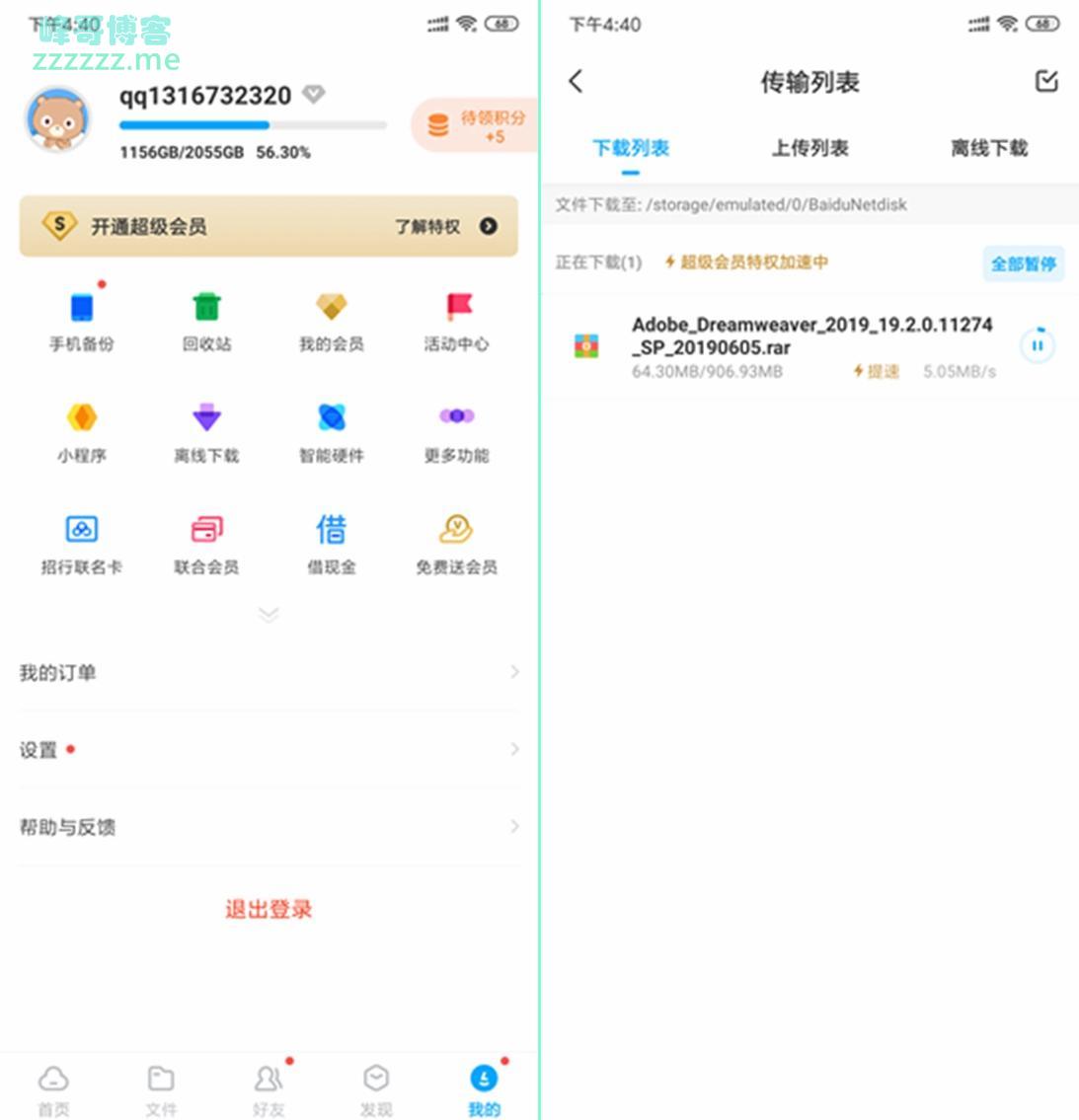Open 我的订单 row
The height and width of the screenshot is (1120, 1079).
269,673
